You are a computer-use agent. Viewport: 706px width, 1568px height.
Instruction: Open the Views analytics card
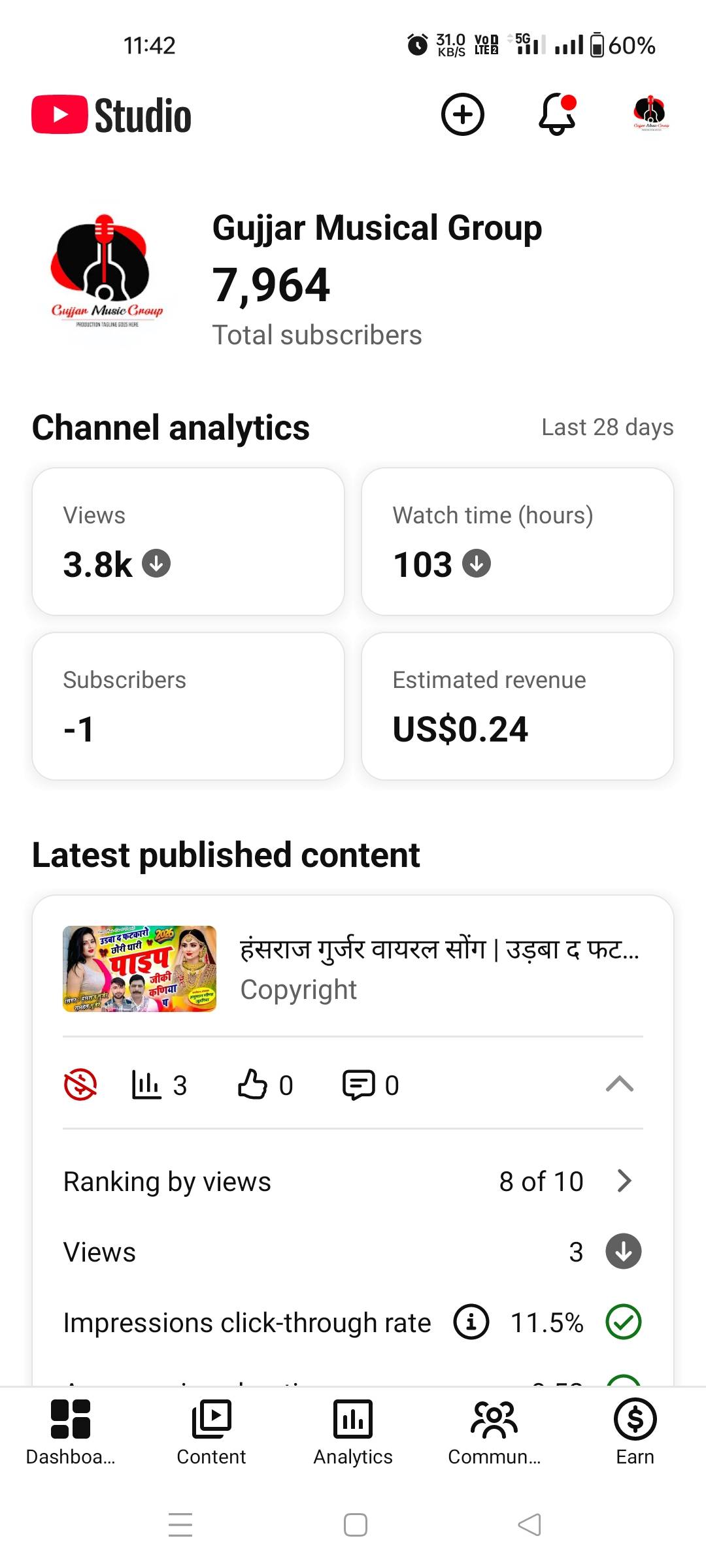188,542
